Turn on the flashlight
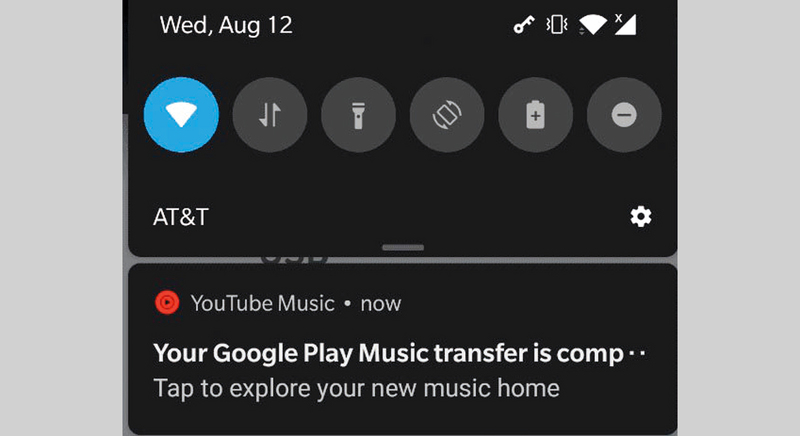 coord(358,115)
